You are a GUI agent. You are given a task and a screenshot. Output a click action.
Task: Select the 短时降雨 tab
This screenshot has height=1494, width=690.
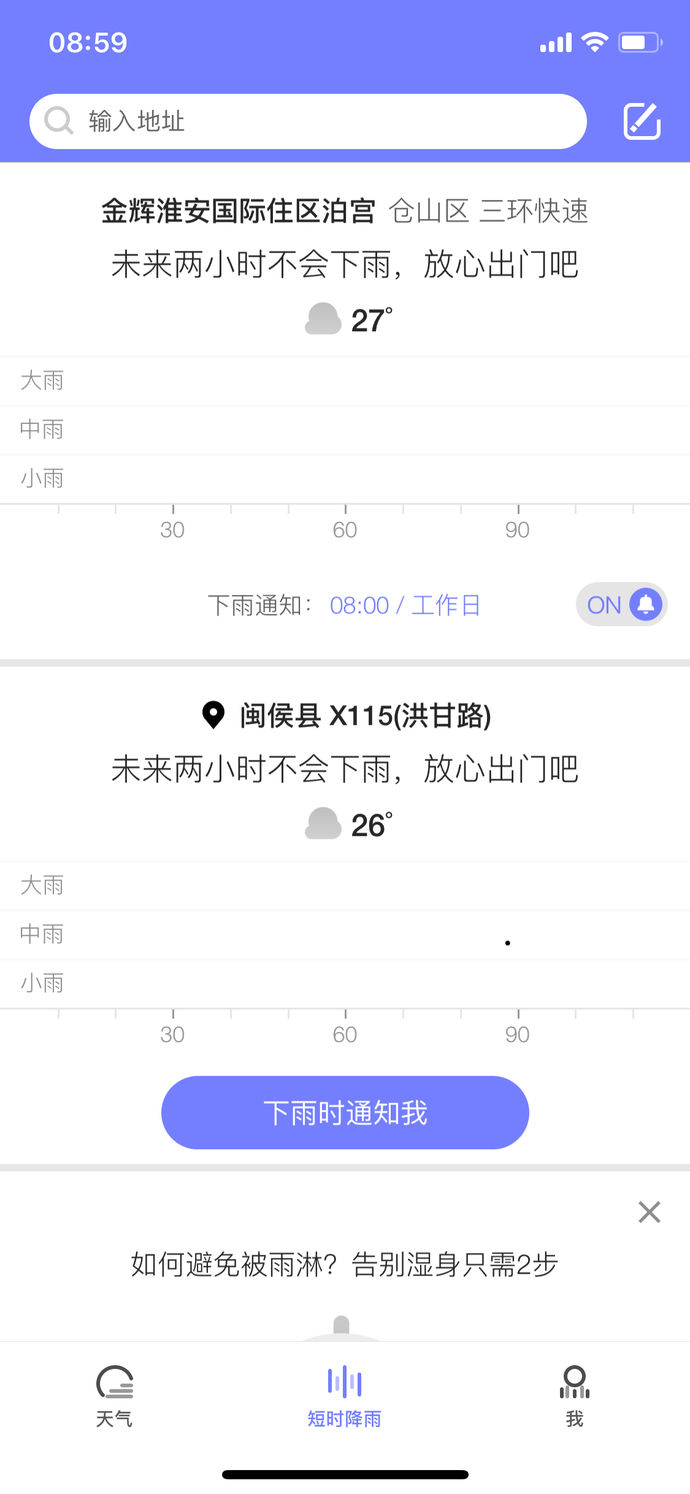pyautogui.click(x=344, y=1395)
